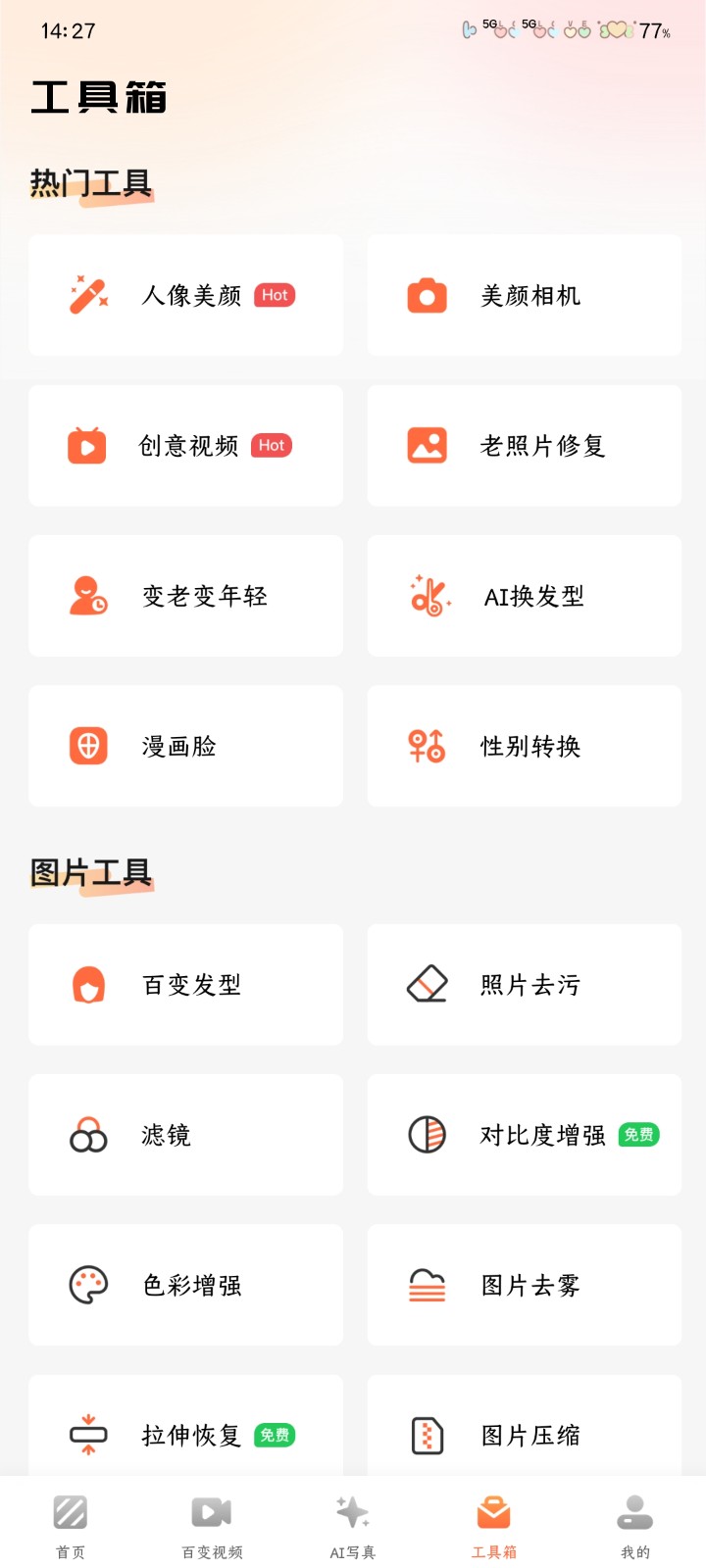Open the 百变发型 hairstyle icon

pyautogui.click(x=86, y=985)
